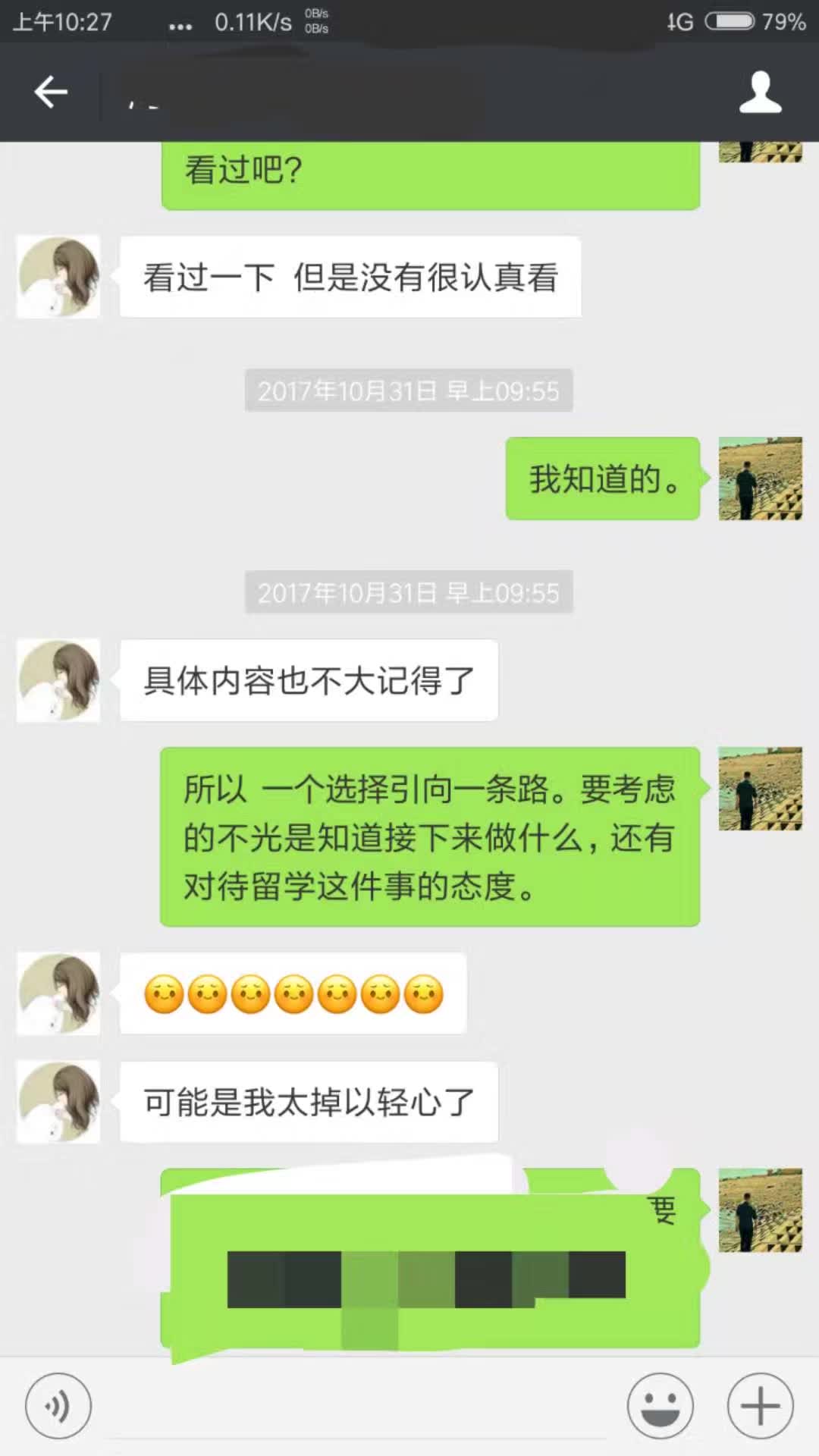Go back to the chat list
This screenshot has width=819, height=1456.
(52, 93)
